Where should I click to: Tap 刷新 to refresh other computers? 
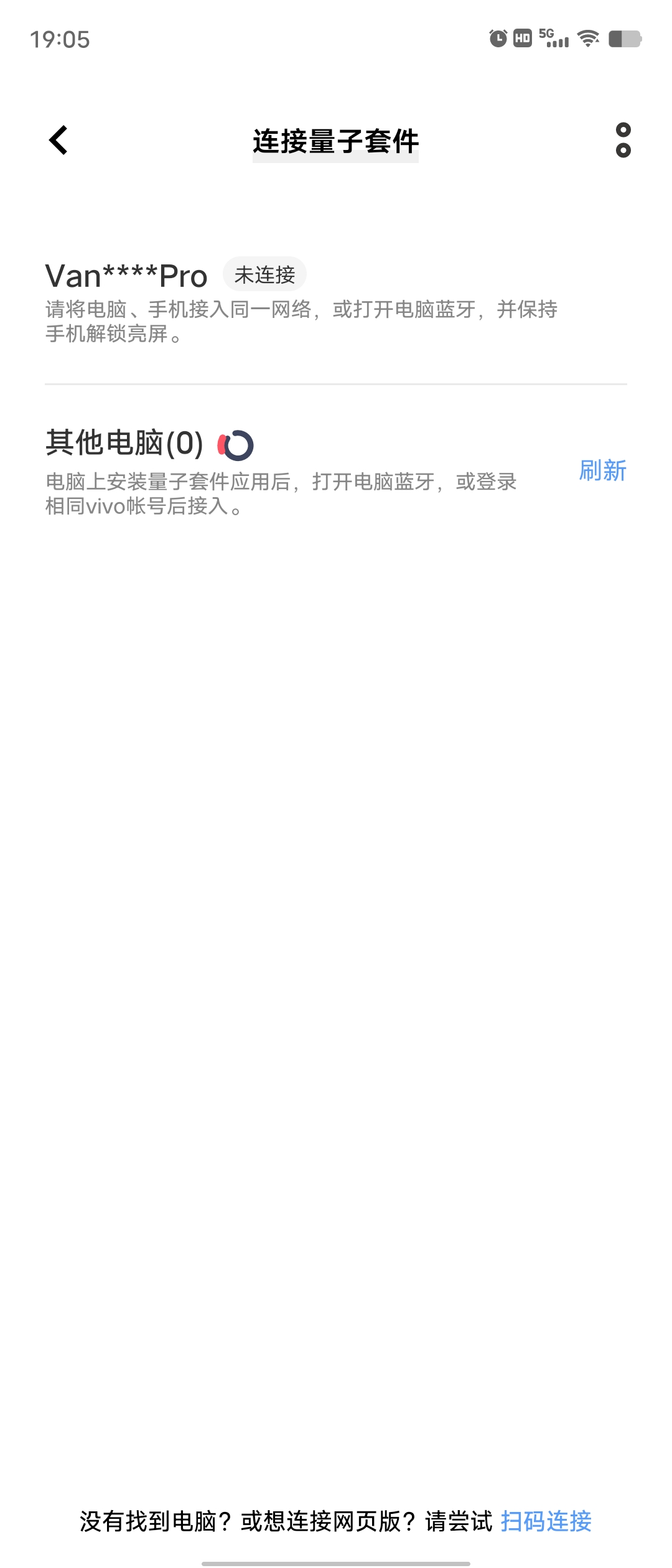[x=602, y=470]
